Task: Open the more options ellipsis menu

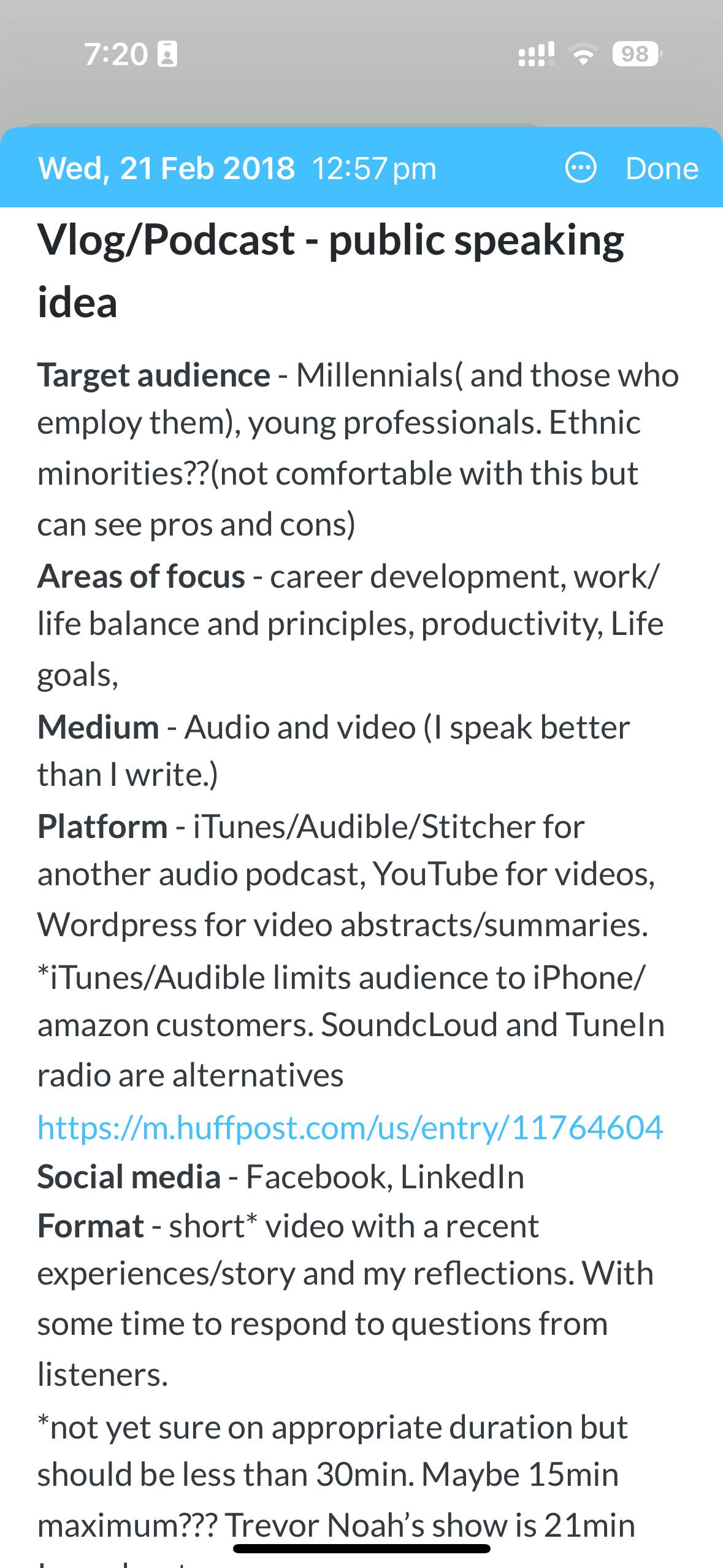Action: 580,168
